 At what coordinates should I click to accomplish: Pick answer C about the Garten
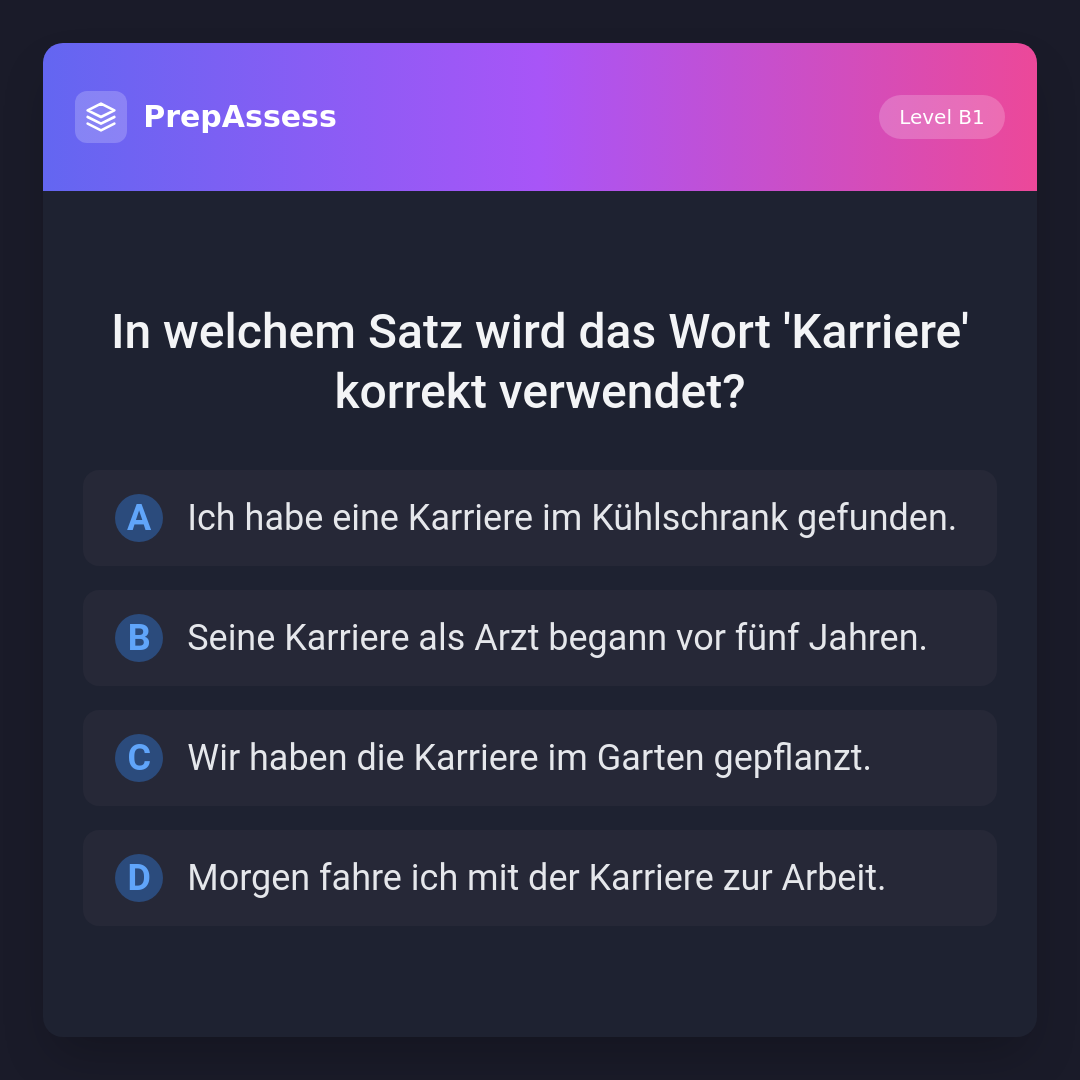point(540,758)
